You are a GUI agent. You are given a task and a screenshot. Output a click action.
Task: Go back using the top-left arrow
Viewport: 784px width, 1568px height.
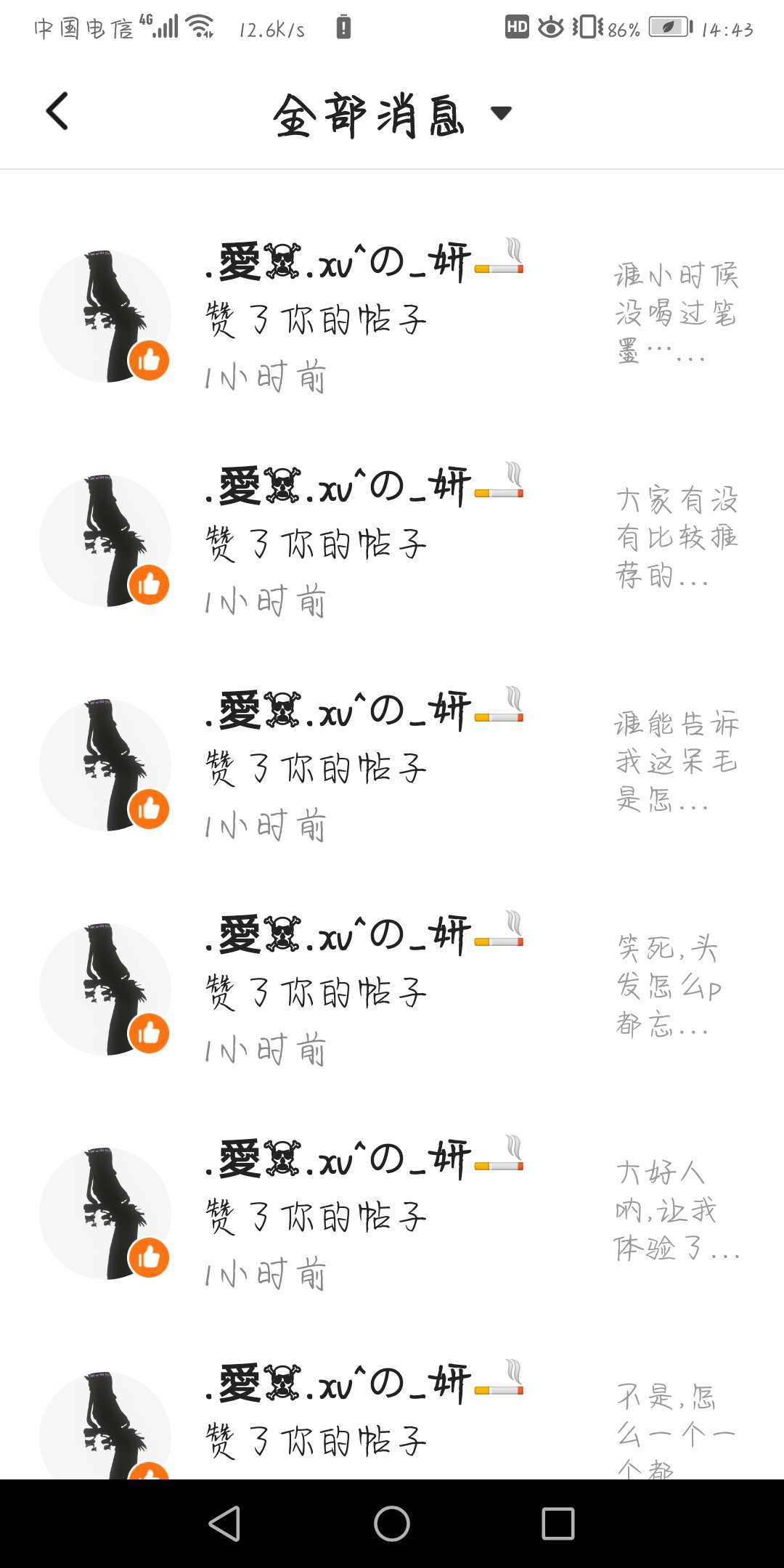click(x=57, y=111)
